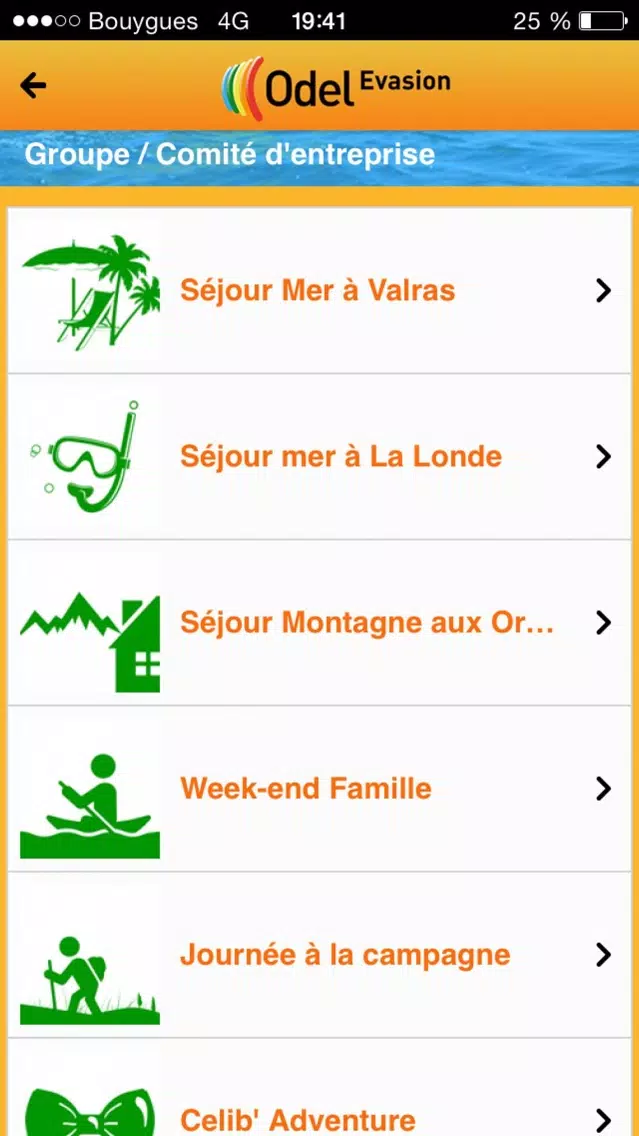View Journée à la campagne

320,955
